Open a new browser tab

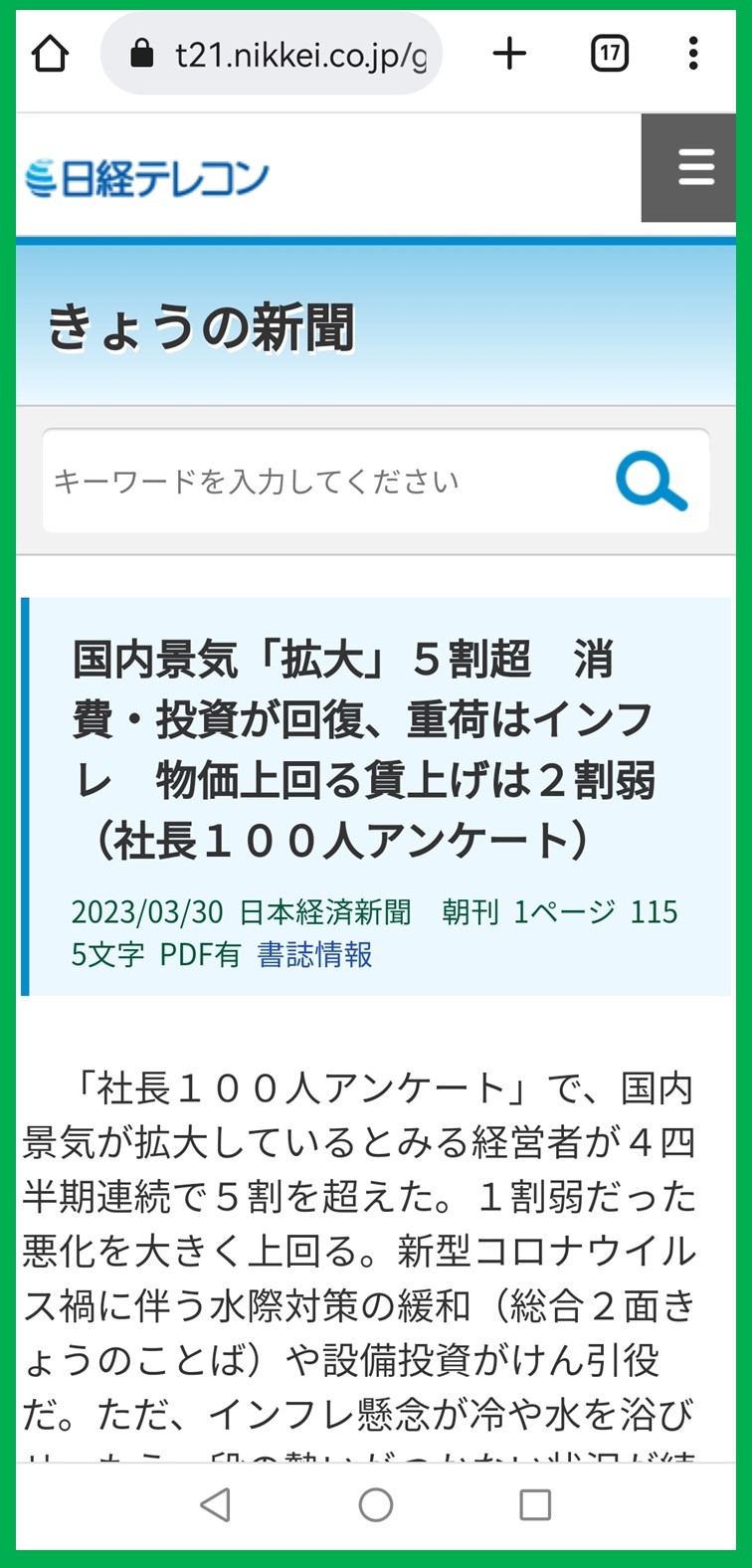pos(509,54)
